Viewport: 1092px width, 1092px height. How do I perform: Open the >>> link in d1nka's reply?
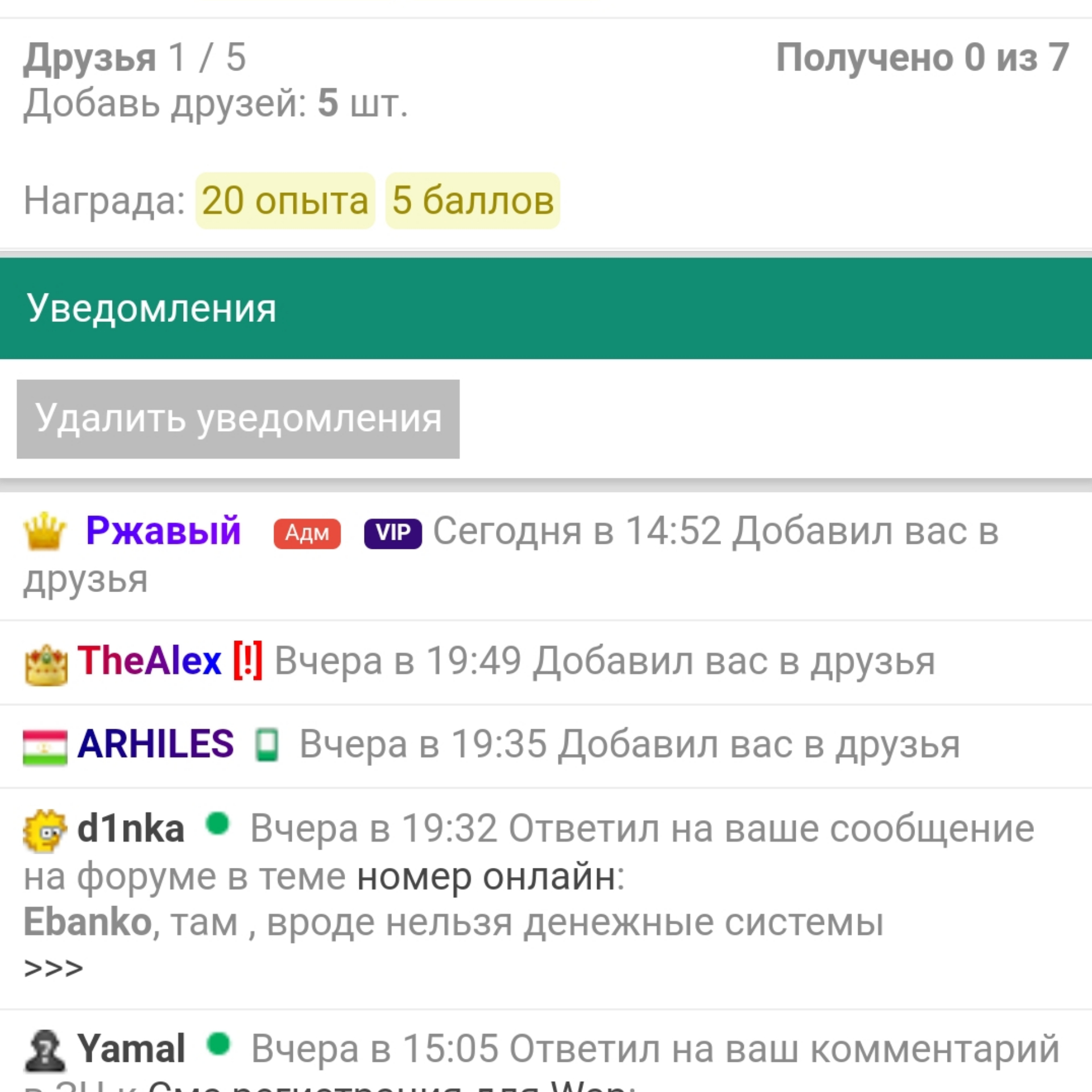tap(53, 967)
